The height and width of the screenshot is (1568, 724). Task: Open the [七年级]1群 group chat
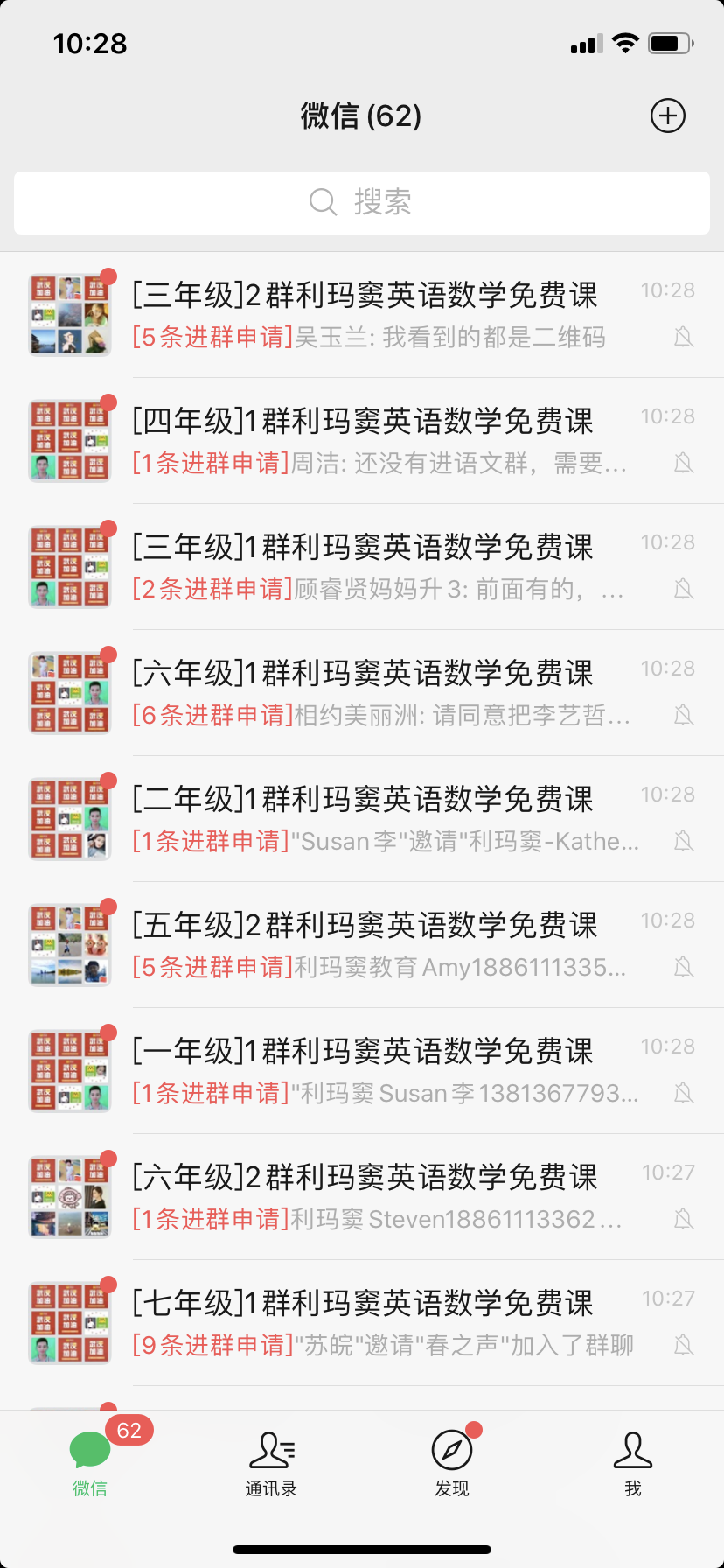(x=364, y=1323)
